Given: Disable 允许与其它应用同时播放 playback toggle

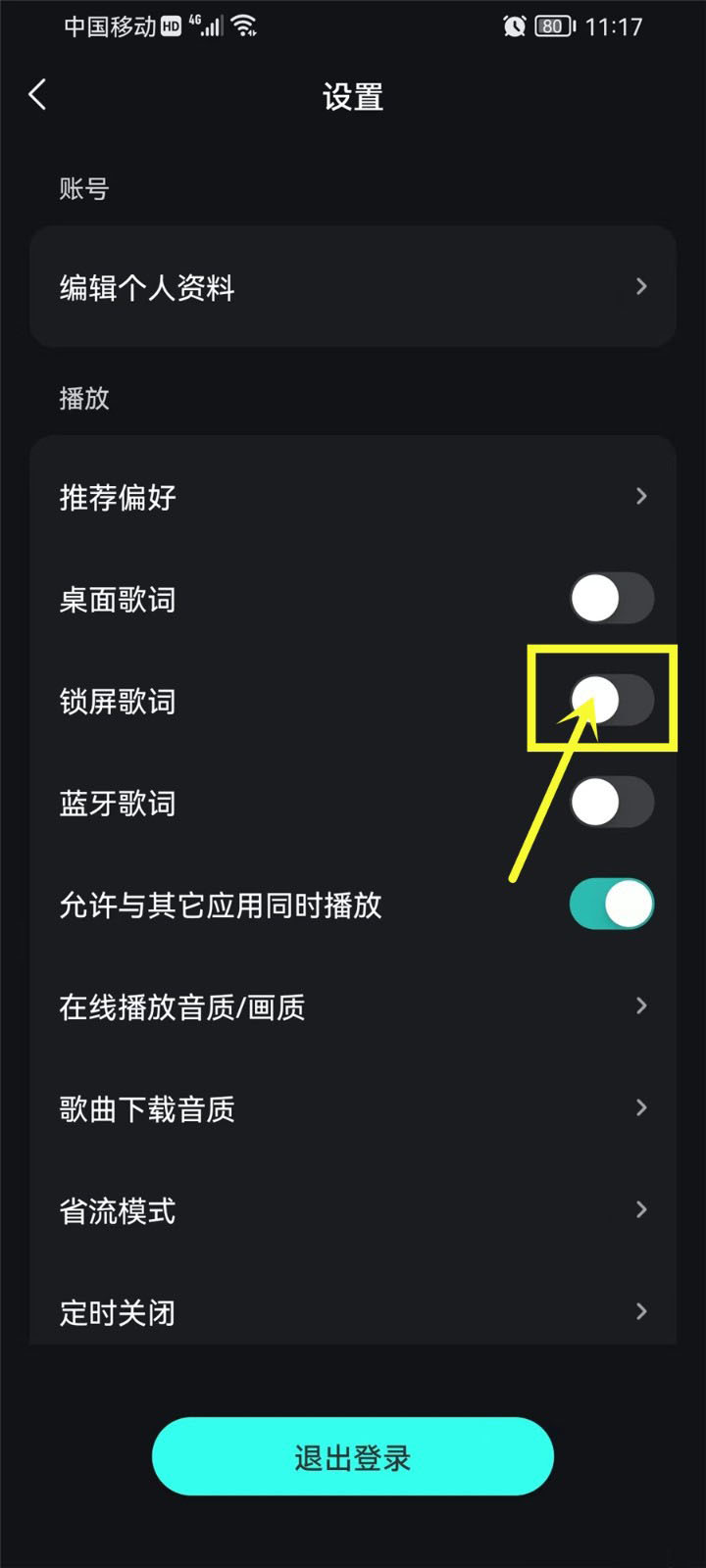Looking at the screenshot, I should [x=611, y=904].
